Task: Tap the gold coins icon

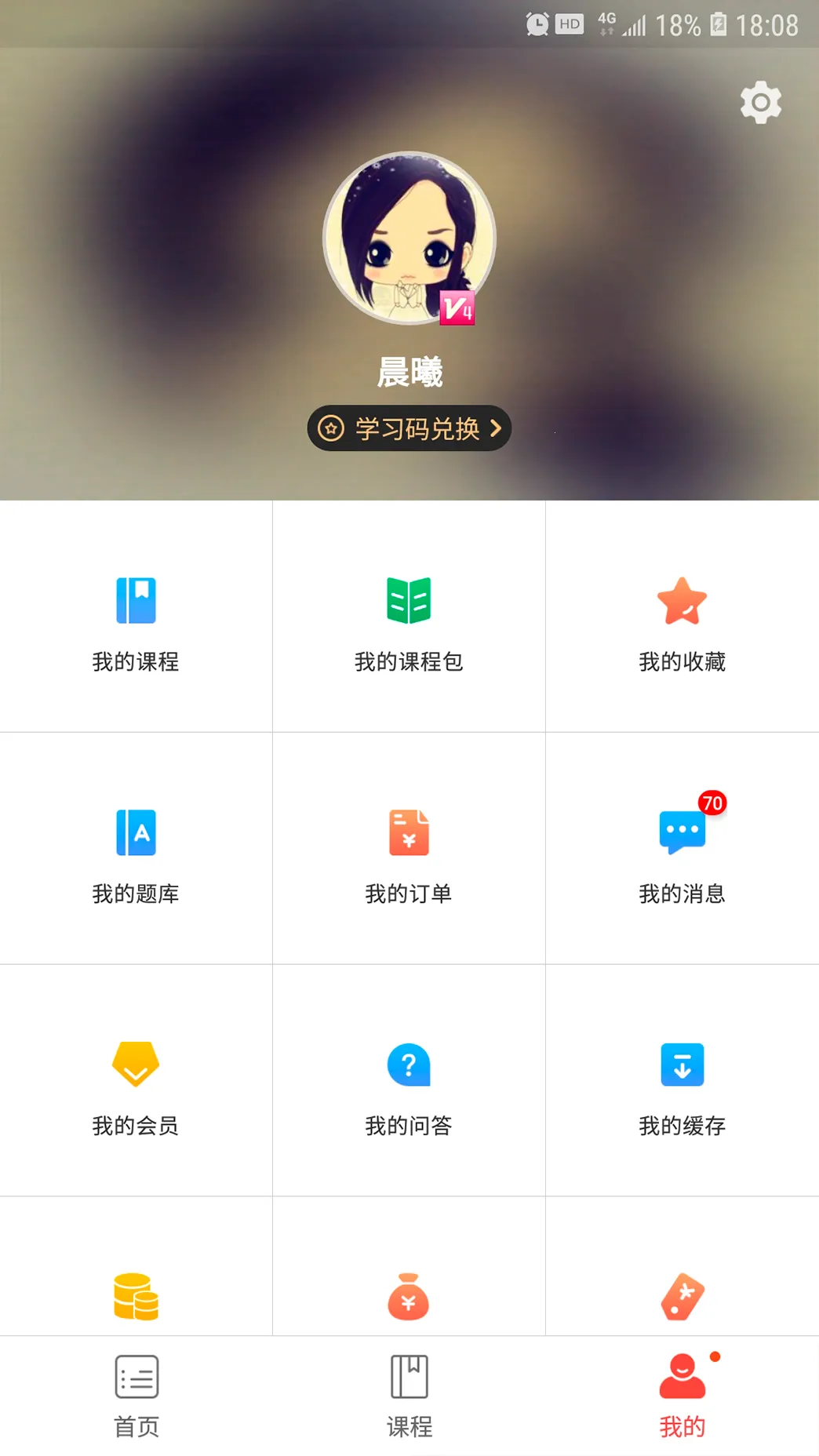Action: pyautogui.click(x=136, y=1297)
